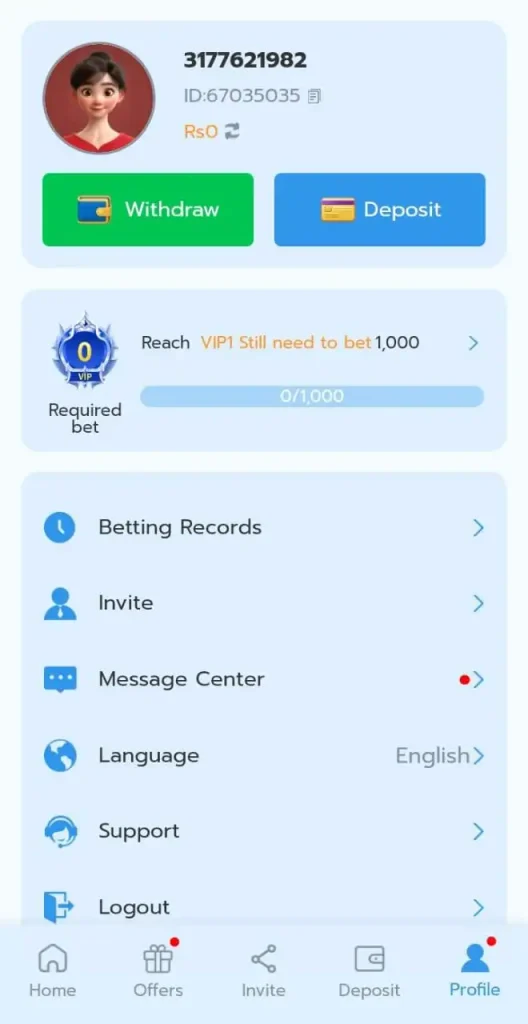This screenshot has width=528, height=1024.
Task: Open the Invite row in the menu list
Action: pos(264,603)
